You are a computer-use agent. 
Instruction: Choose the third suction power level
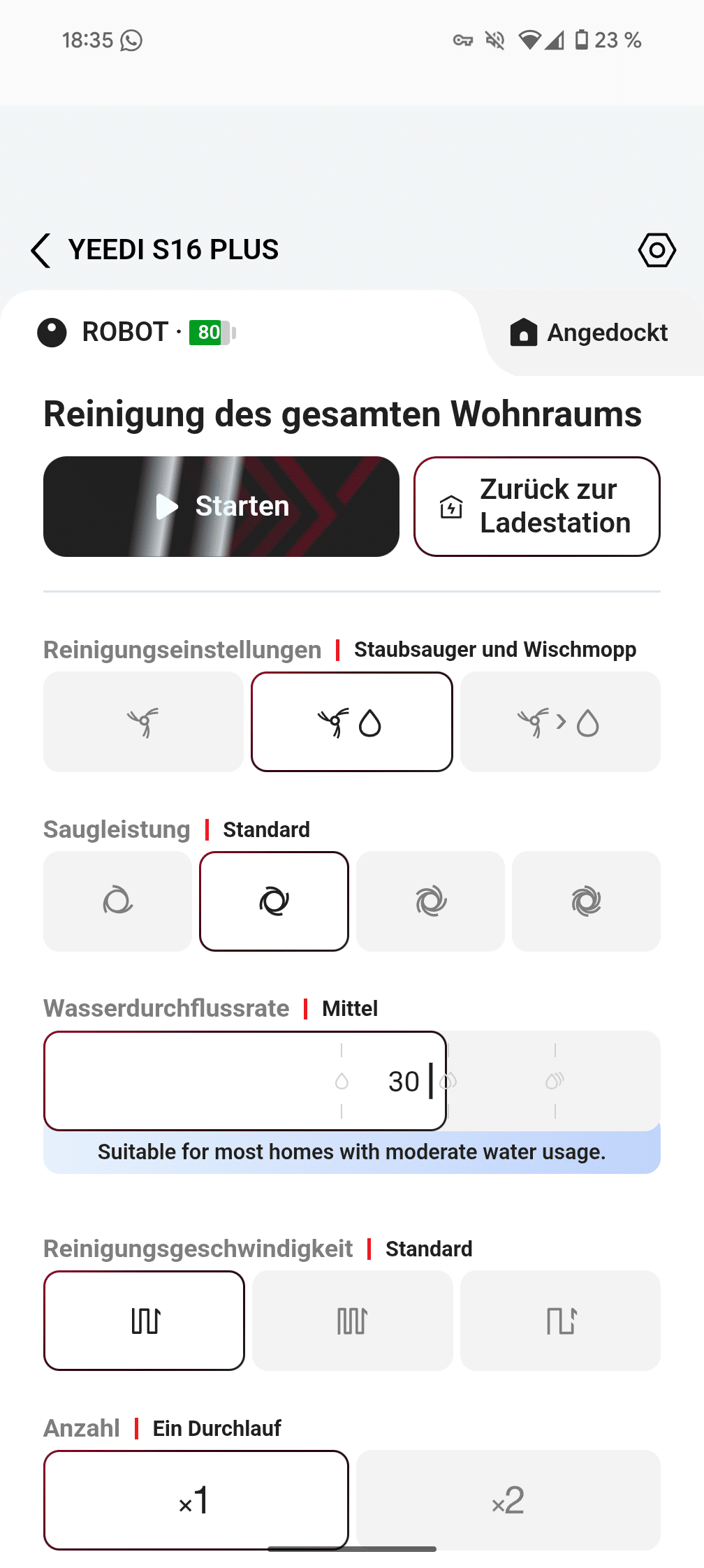[x=430, y=901]
